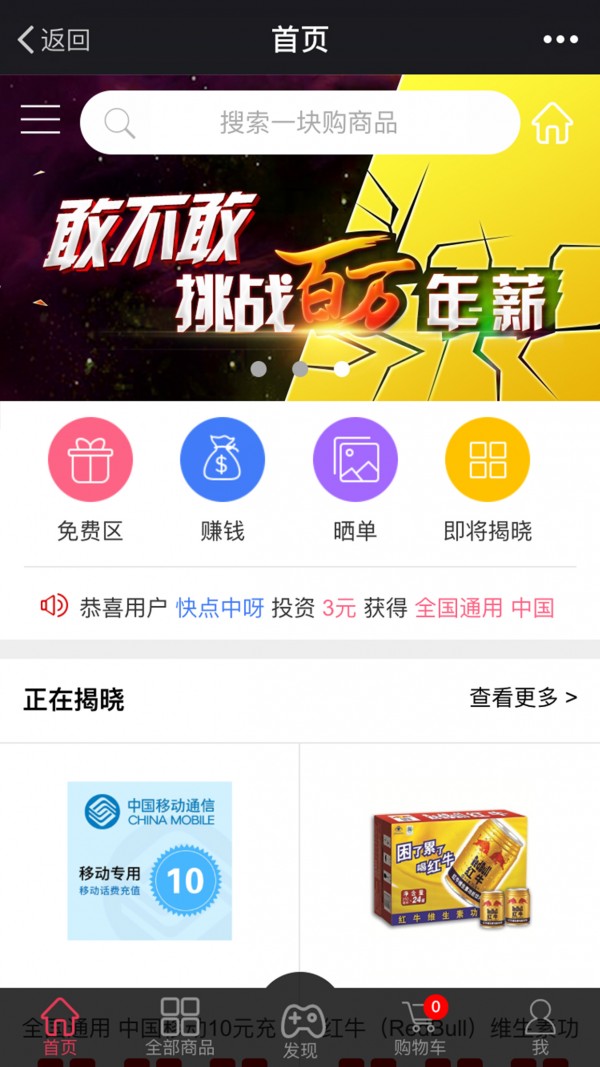Open the China Mobile 10元 recharge card
Screen dimensions: 600x1067
coord(150,860)
